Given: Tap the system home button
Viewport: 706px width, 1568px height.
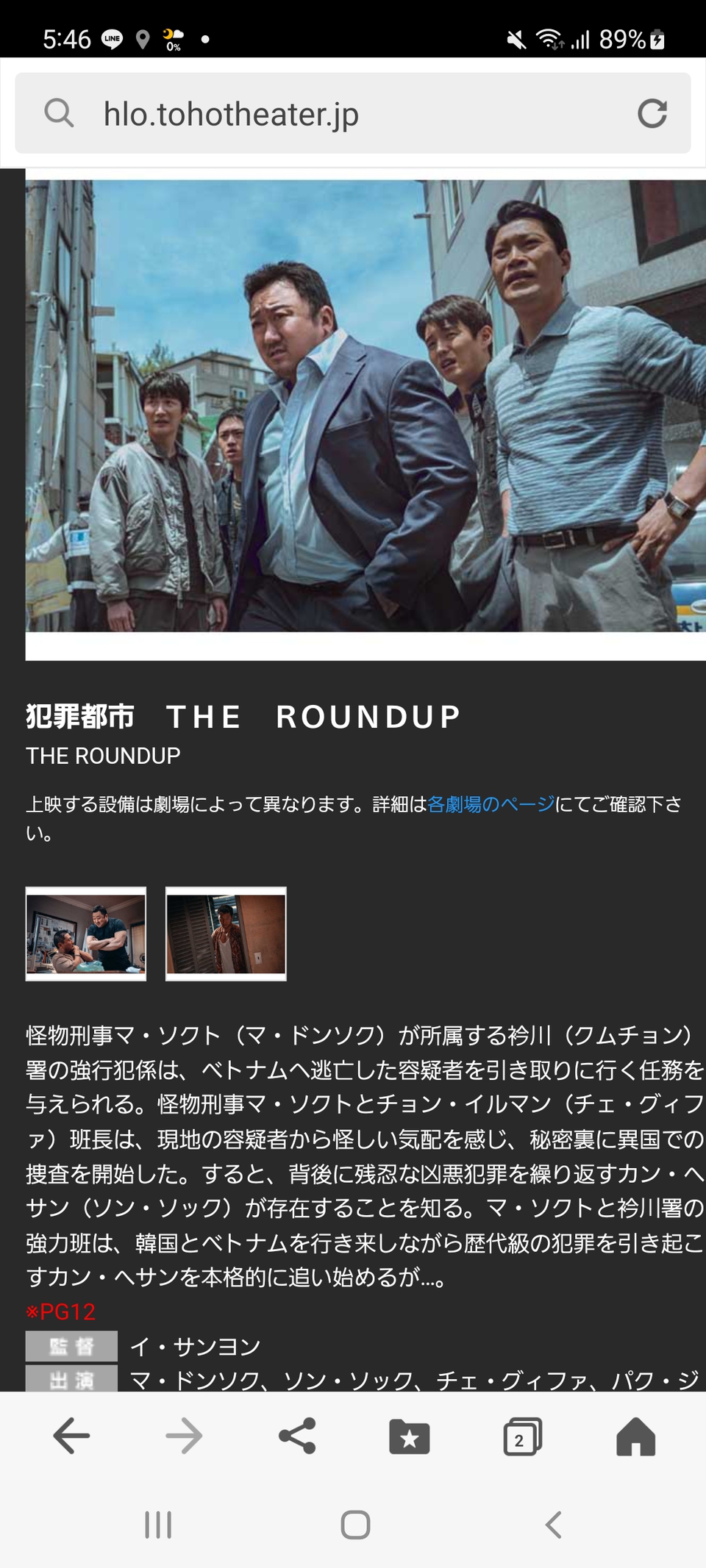Looking at the screenshot, I should (x=355, y=1525).
